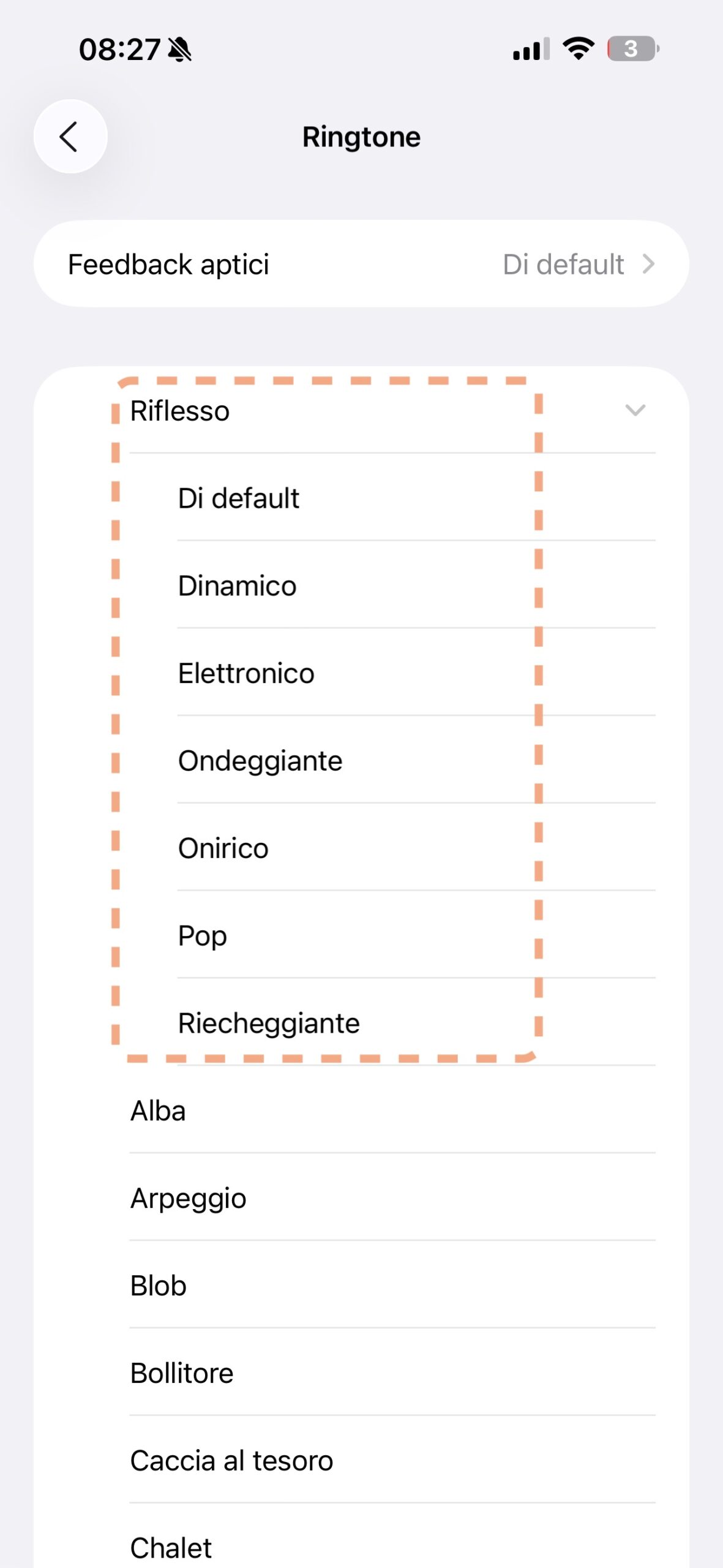The image size is (723, 1568).
Task: Pick the Arpeggio ringtone
Action: (x=189, y=1199)
